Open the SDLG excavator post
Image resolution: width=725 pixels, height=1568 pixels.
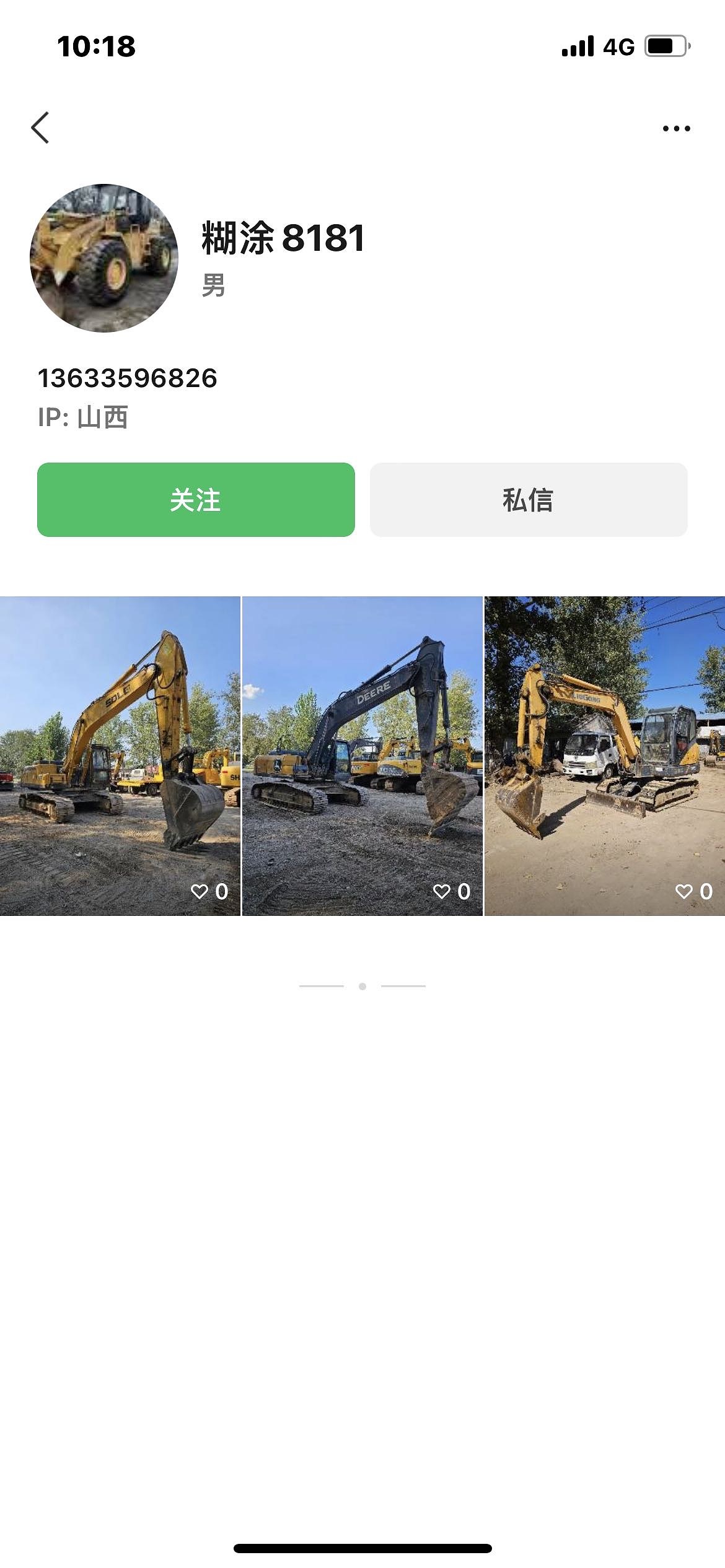point(120,756)
